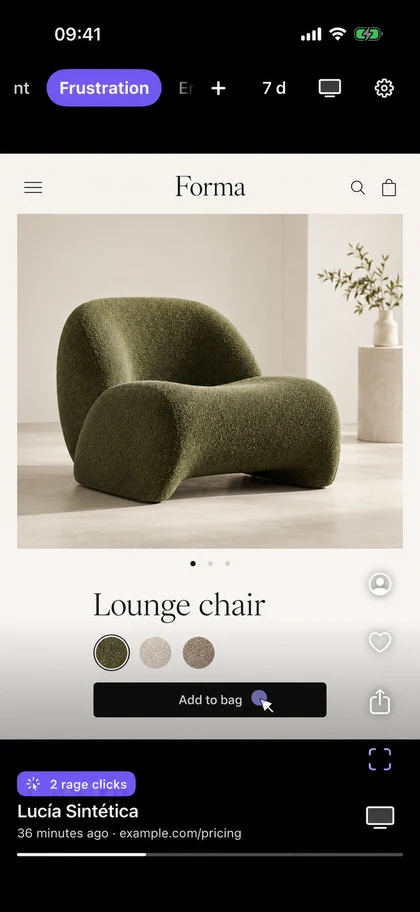Image resolution: width=420 pixels, height=912 pixels.
Task: Open the user profile icon
Action: coord(380,583)
